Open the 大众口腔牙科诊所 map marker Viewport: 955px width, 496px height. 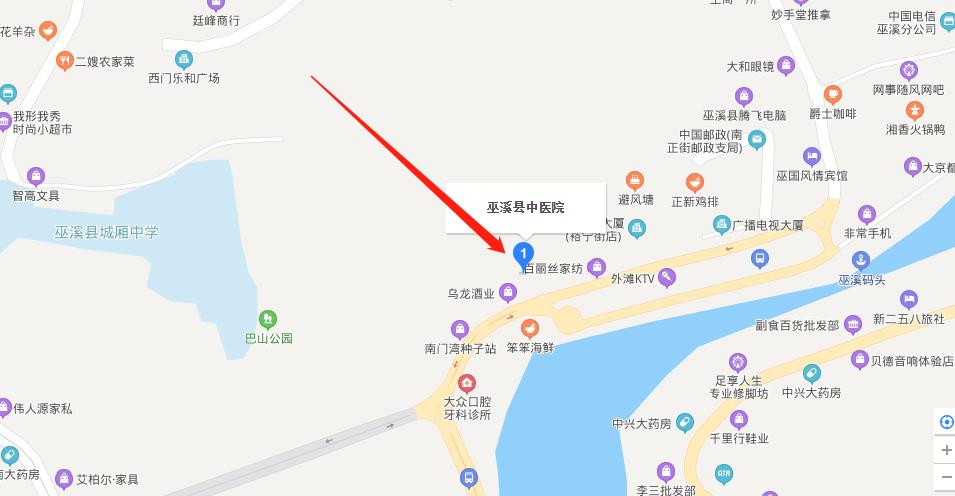(466, 383)
